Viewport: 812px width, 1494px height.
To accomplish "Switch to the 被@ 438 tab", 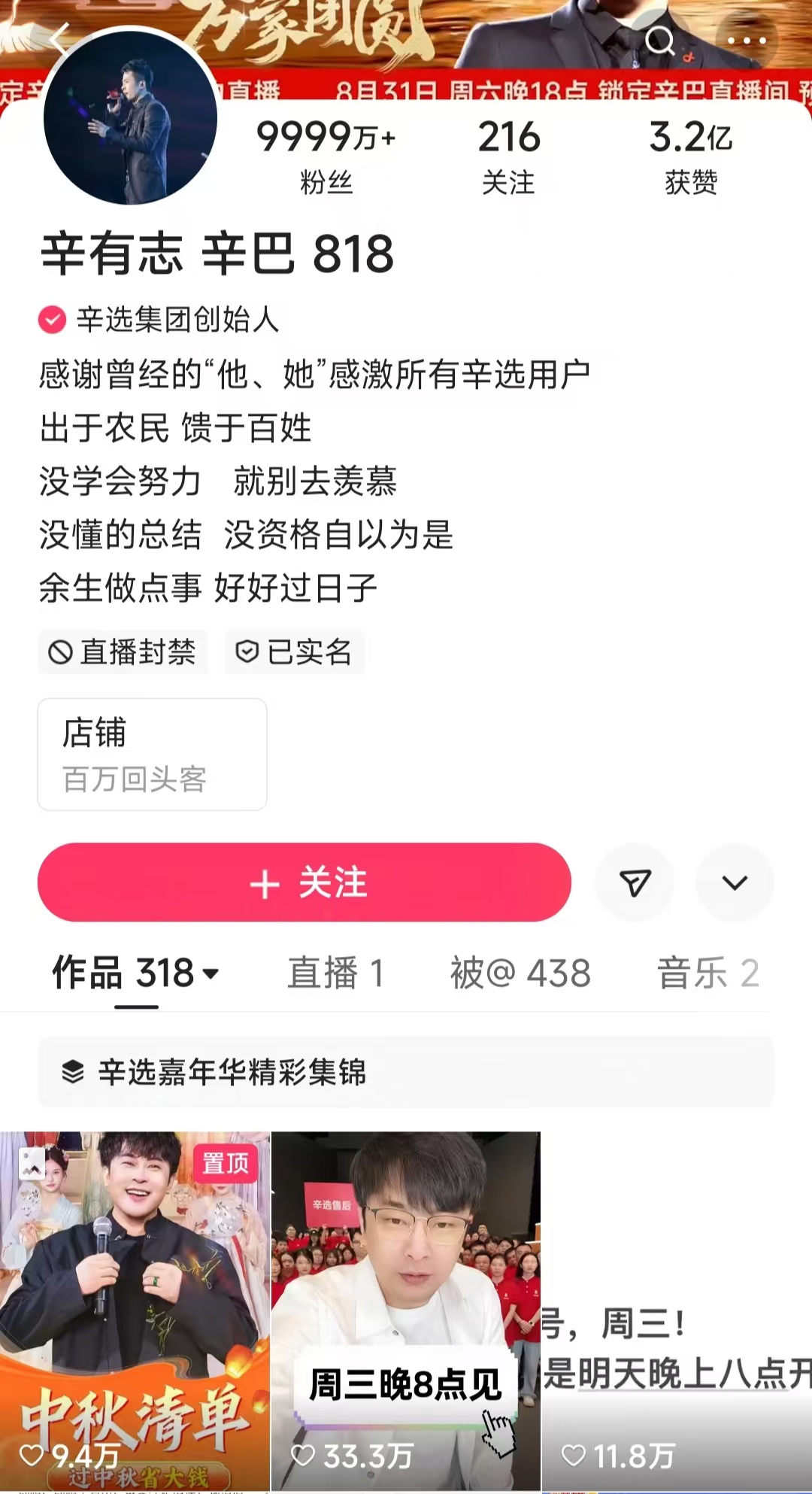I will 520,973.
